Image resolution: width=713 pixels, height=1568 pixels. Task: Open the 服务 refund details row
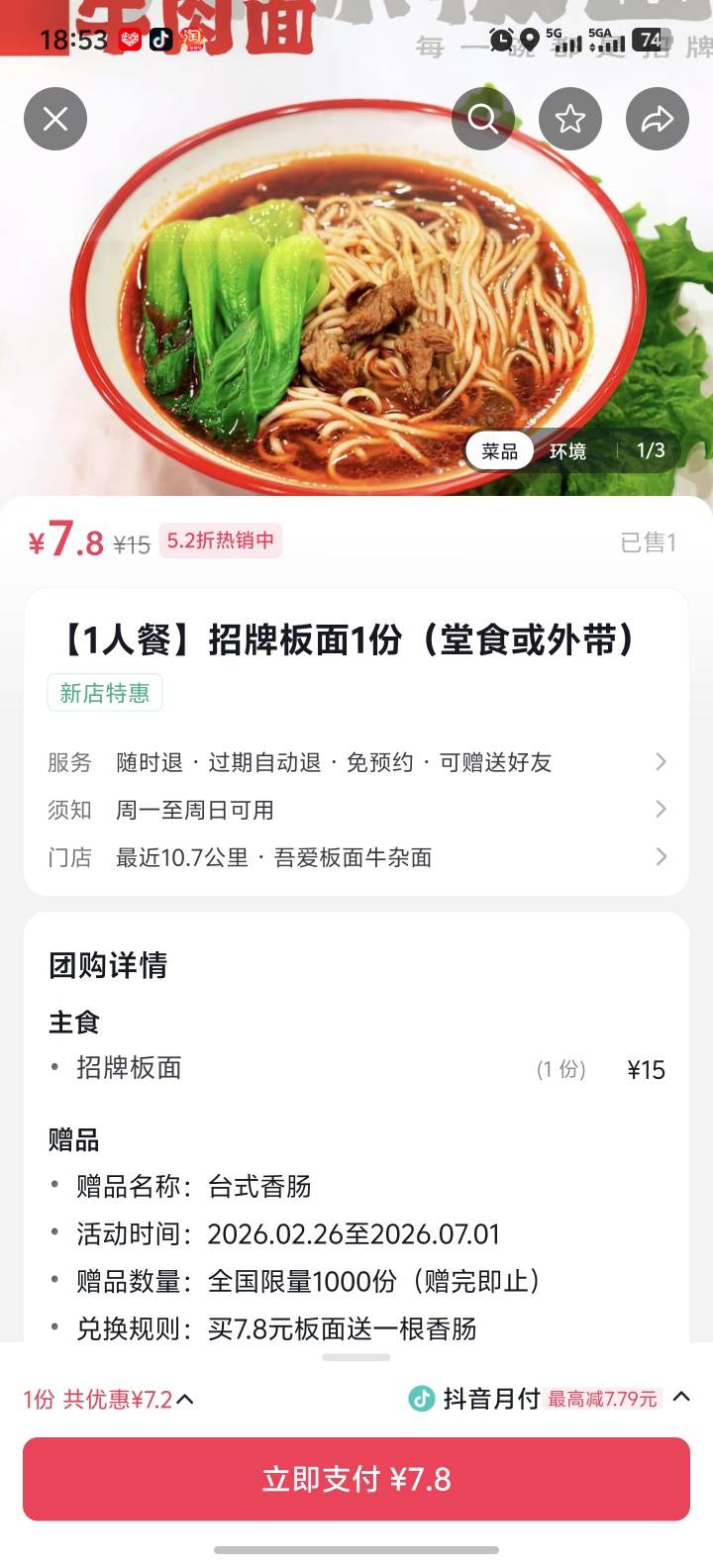(356, 762)
